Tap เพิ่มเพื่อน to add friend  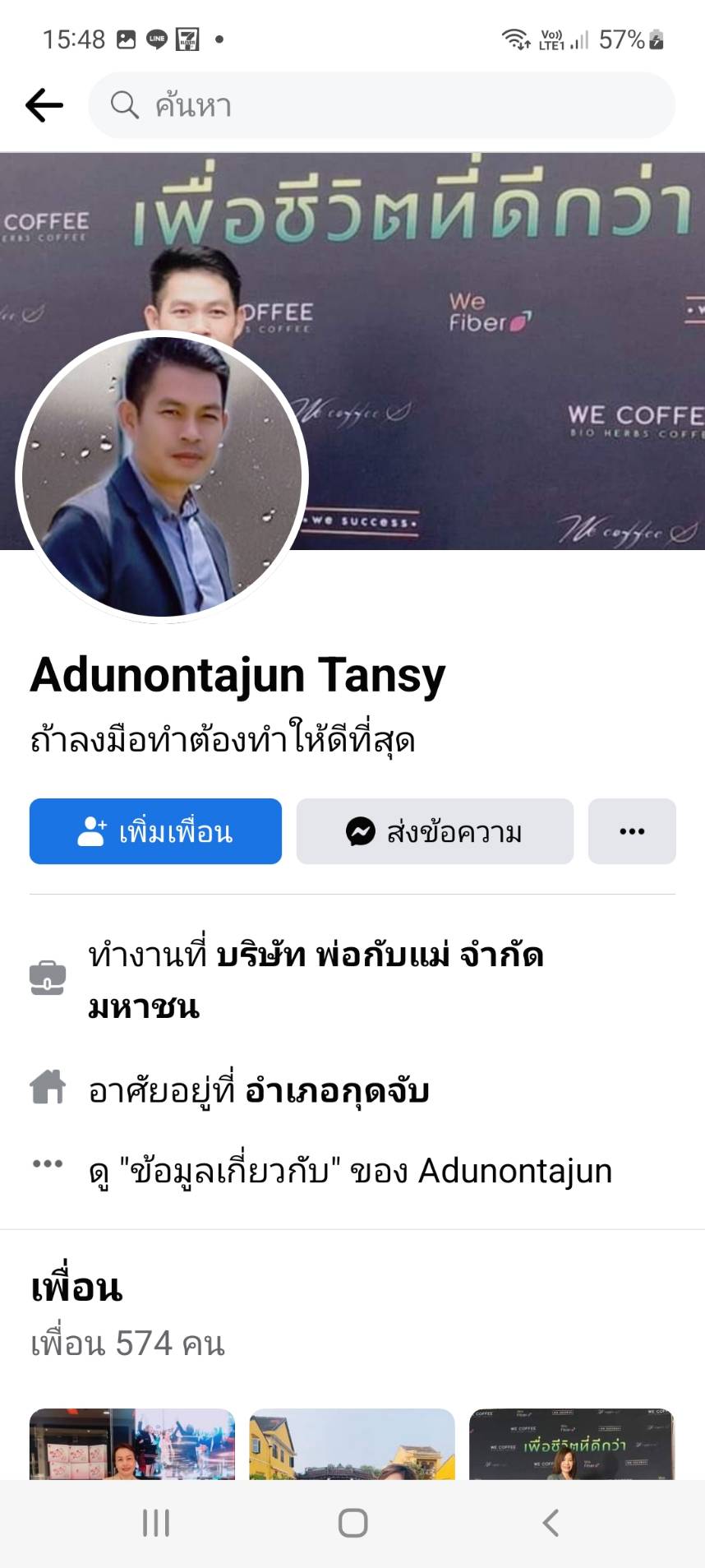click(x=155, y=831)
